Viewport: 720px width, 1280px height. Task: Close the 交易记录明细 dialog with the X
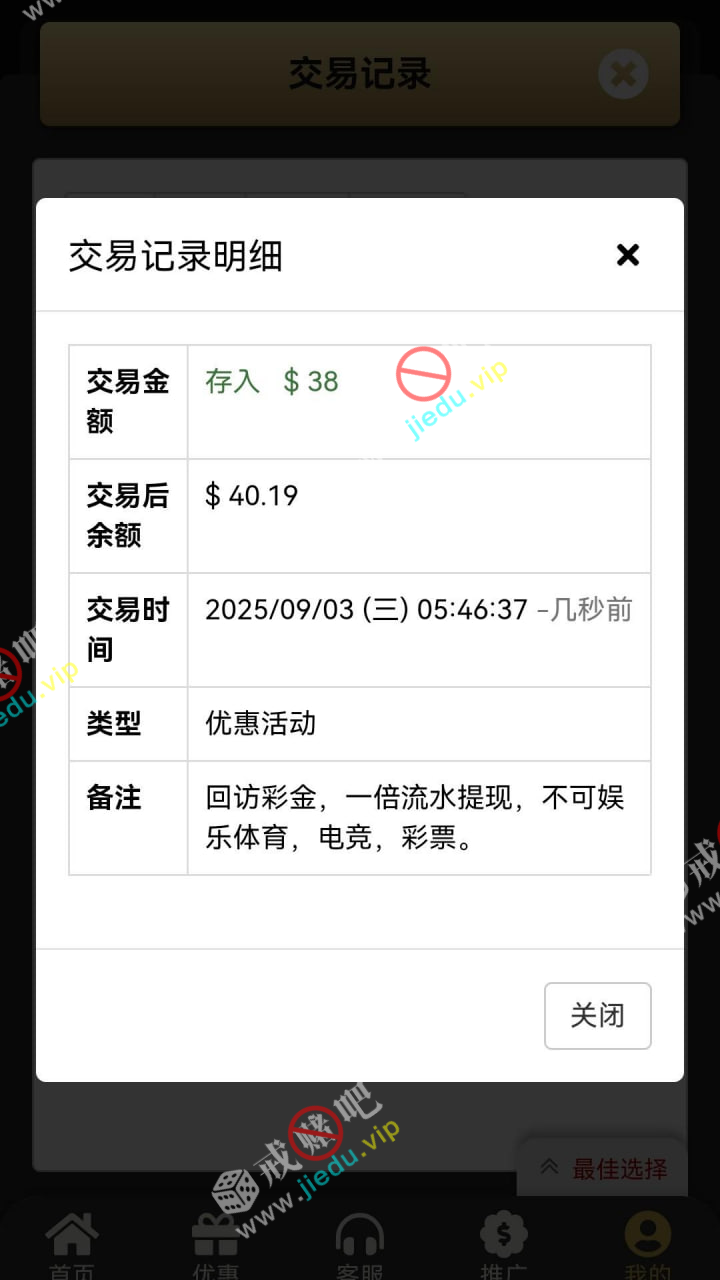[627, 255]
